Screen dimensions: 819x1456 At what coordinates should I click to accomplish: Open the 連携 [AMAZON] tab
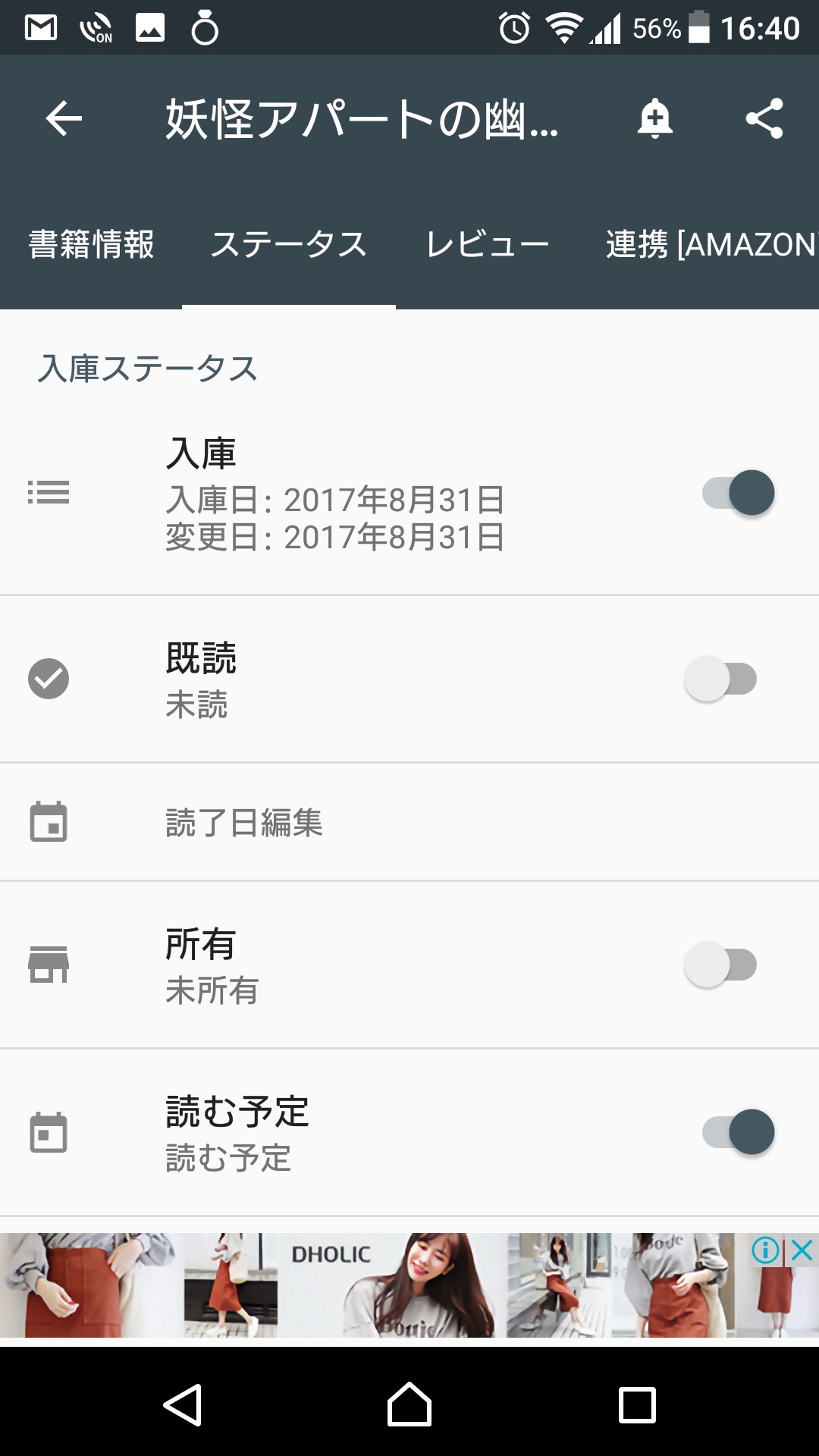coord(710,245)
